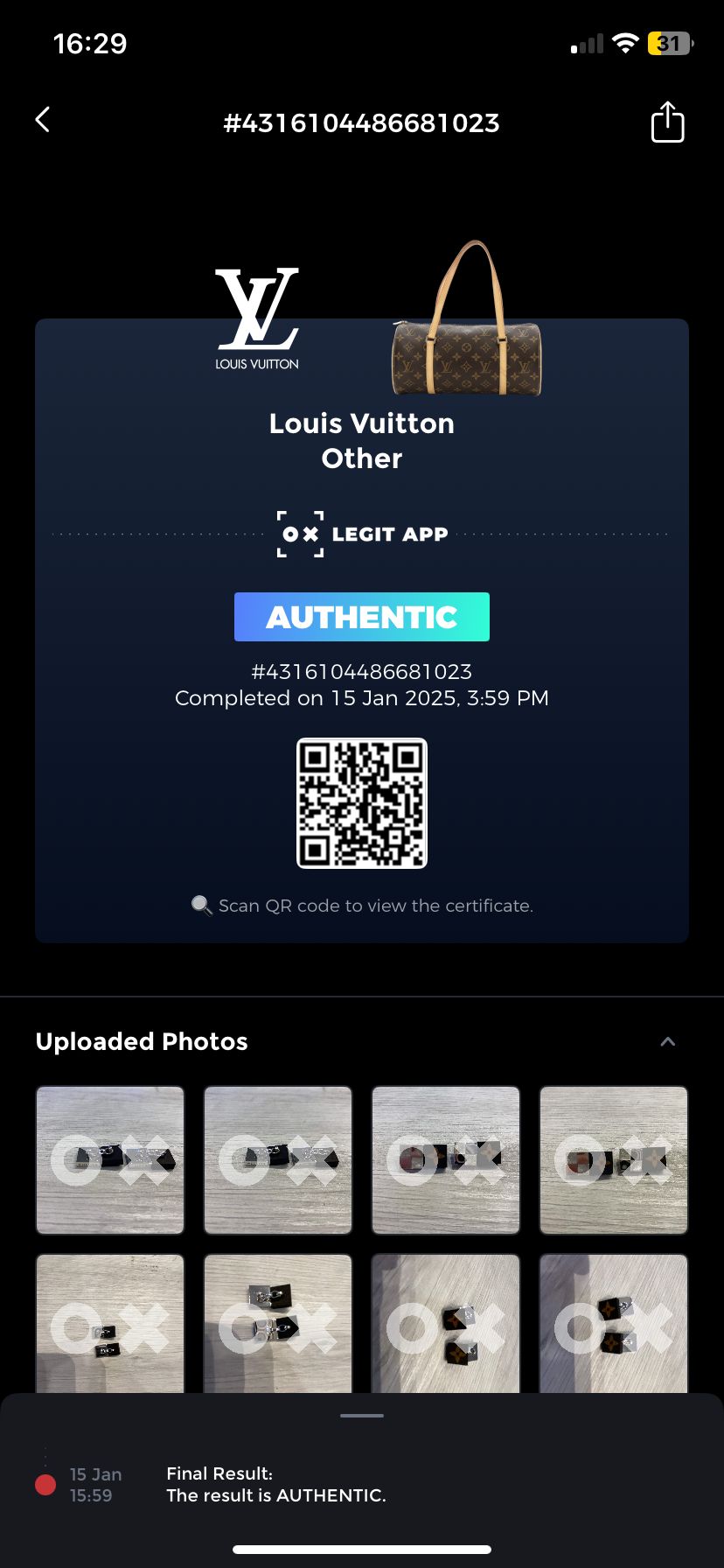The height and width of the screenshot is (1568, 724).
Task: Share this authentication certificate
Action: point(667,122)
